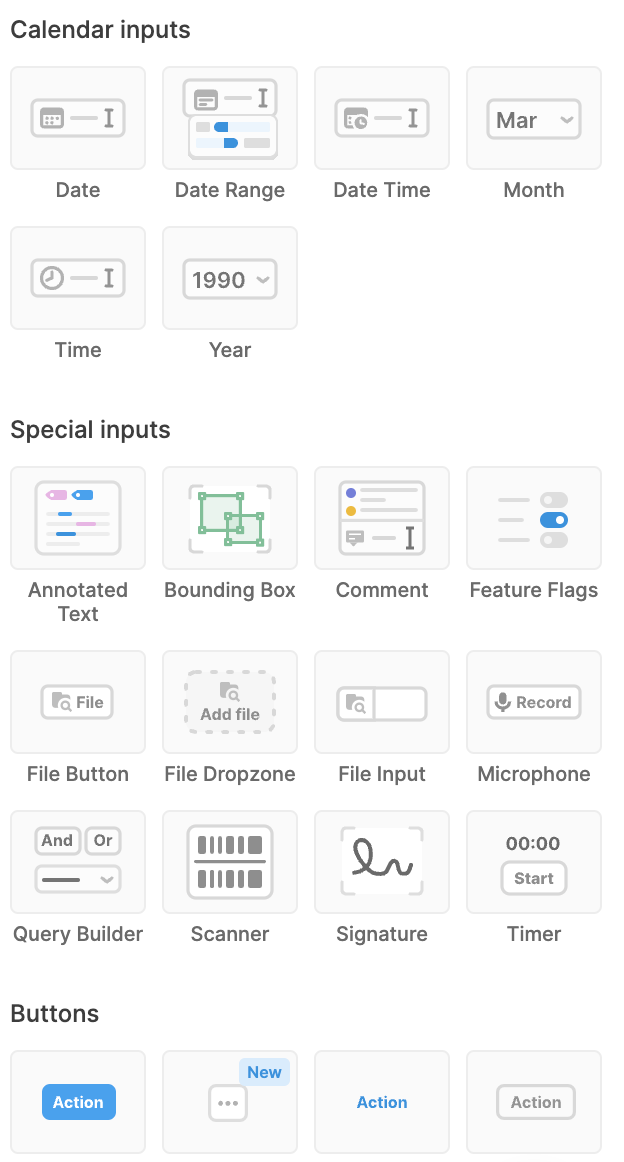Select the Date component tile
The image size is (624, 1162).
point(78,118)
